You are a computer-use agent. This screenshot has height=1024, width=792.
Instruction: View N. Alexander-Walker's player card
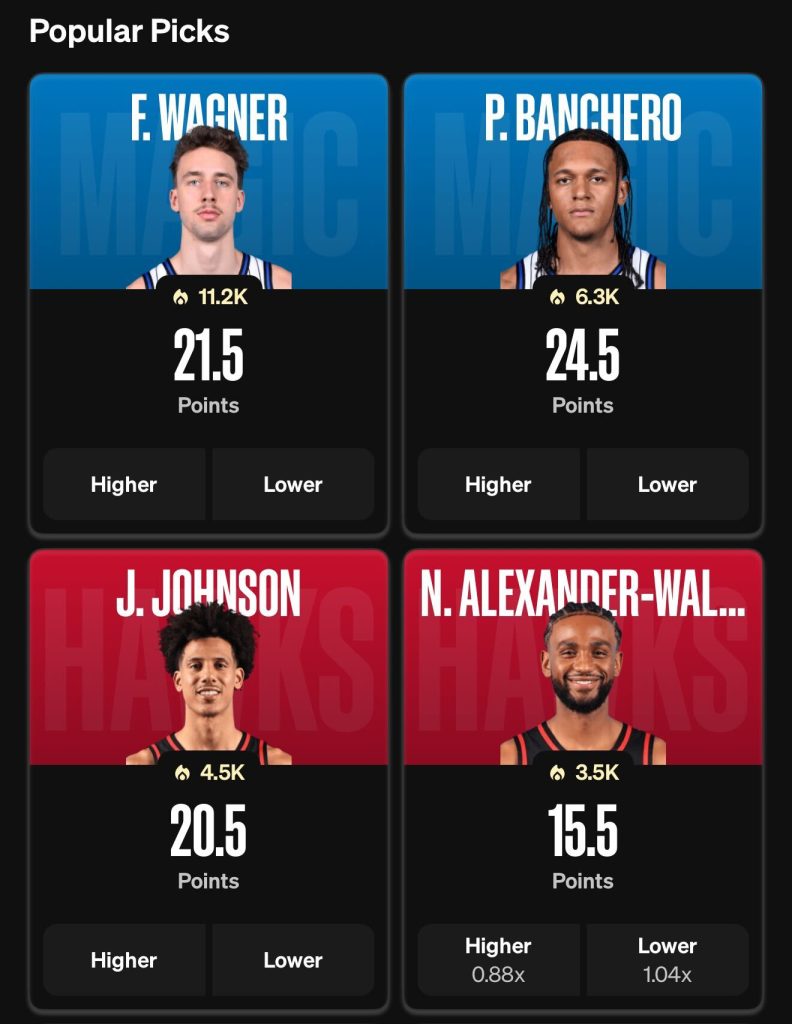(x=583, y=665)
